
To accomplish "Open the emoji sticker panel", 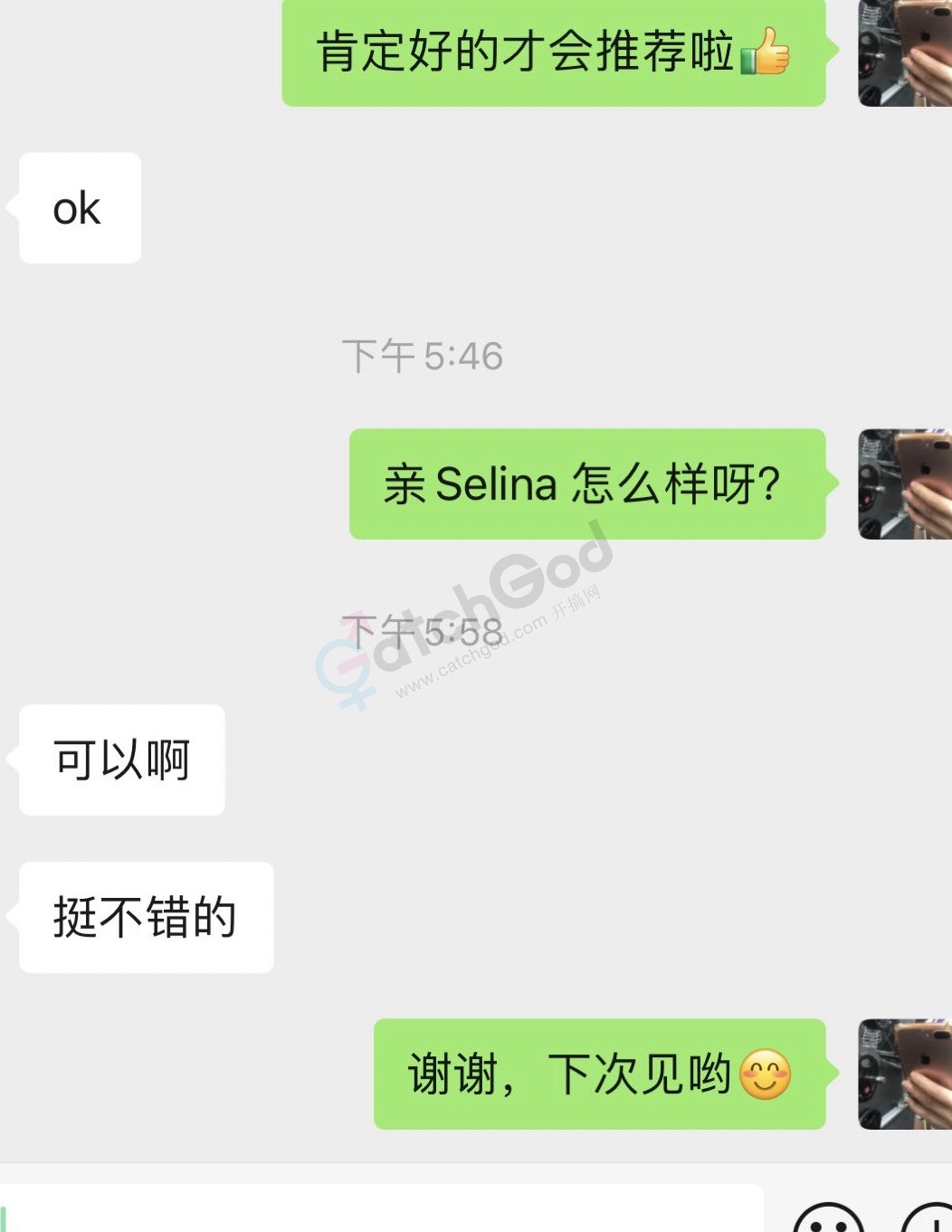I will pyautogui.click(x=827, y=1220).
